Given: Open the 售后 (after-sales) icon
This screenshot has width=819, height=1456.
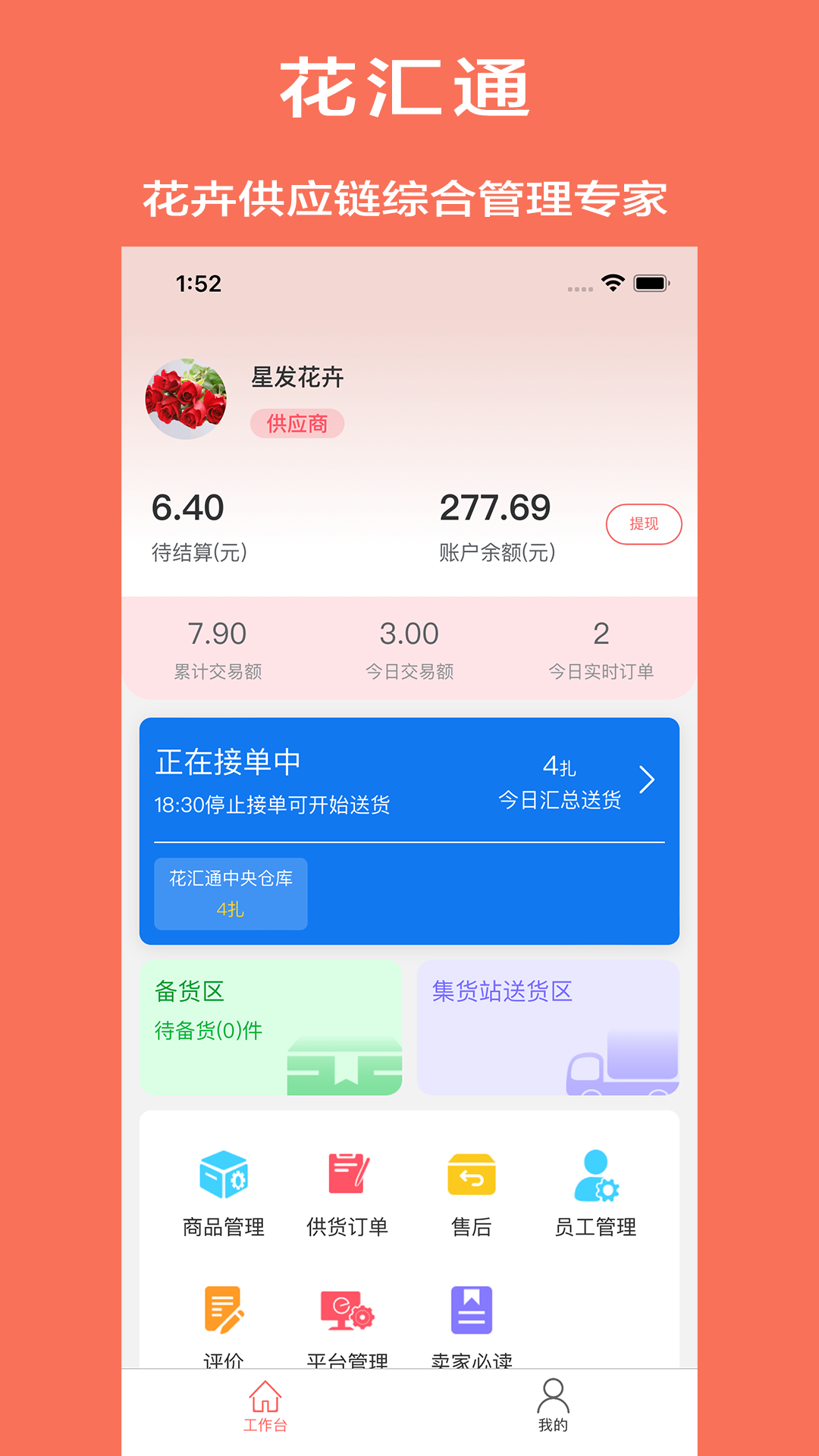Looking at the screenshot, I should click(470, 1174).
